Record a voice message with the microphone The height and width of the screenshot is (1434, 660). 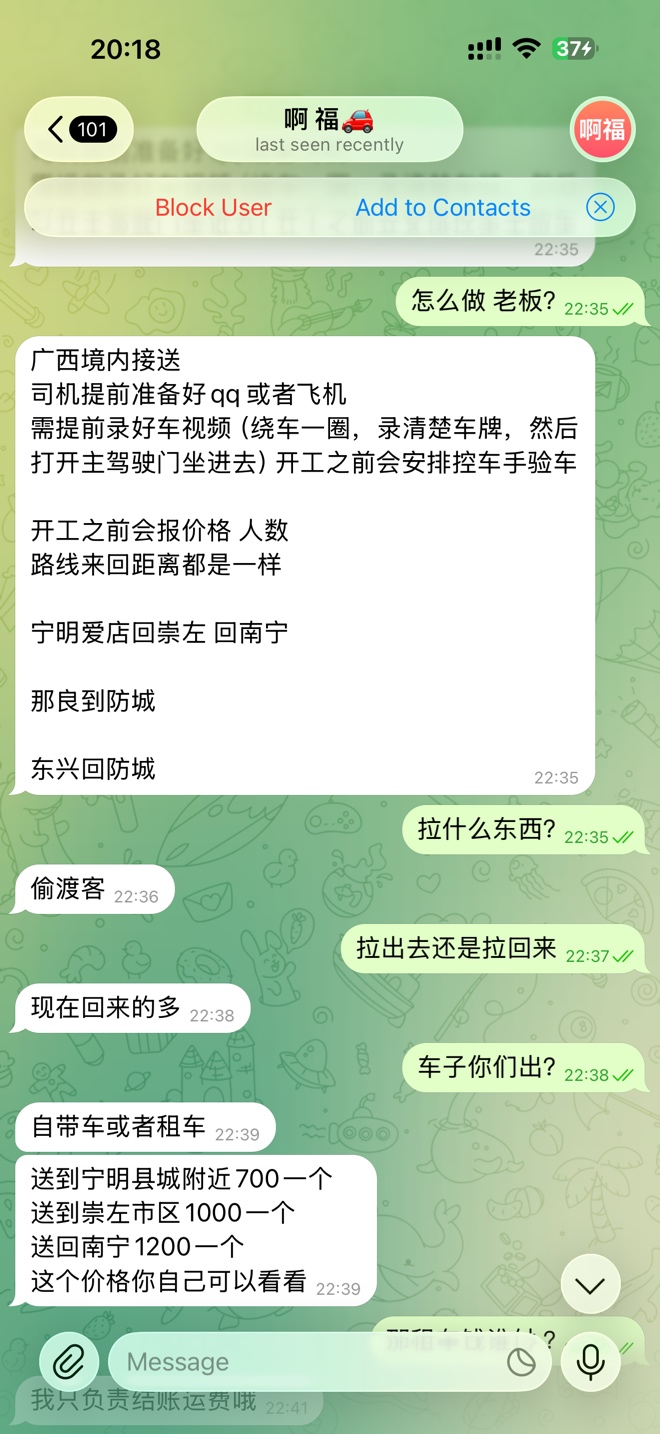[x=591, y=1361]
